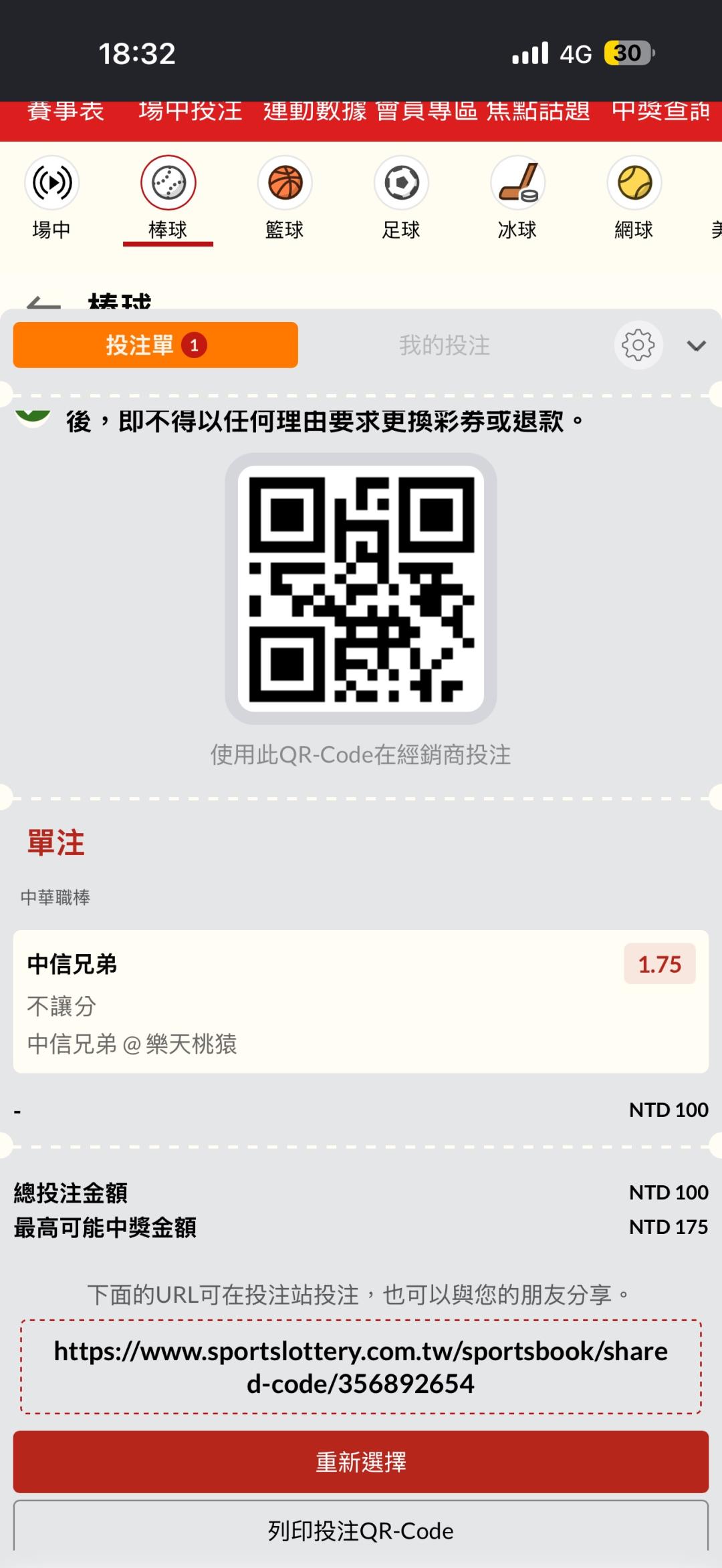Switch to the 我的投注 tab
The image size is (722, 1568).
[x=445, y=345]
